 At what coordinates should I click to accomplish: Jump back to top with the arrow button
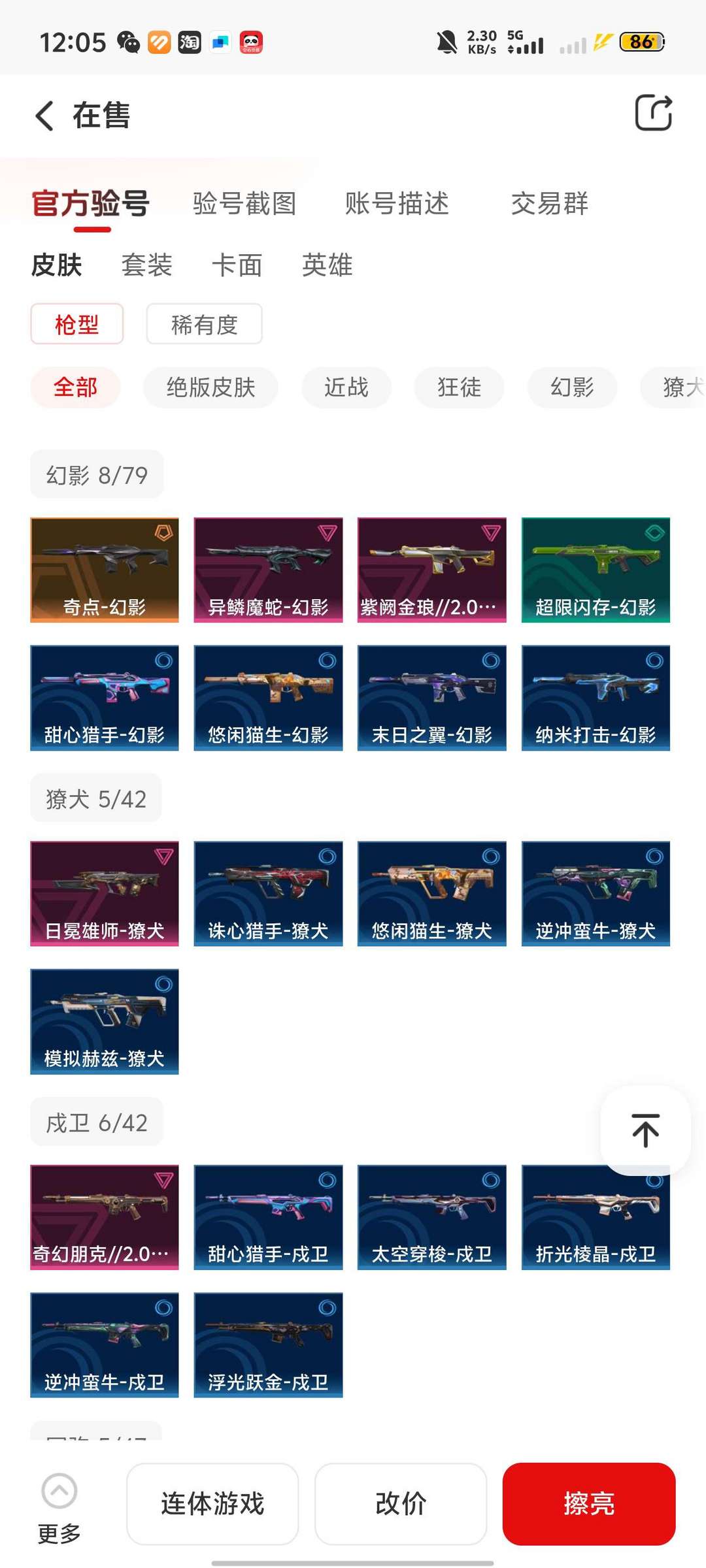[645, 1130]
